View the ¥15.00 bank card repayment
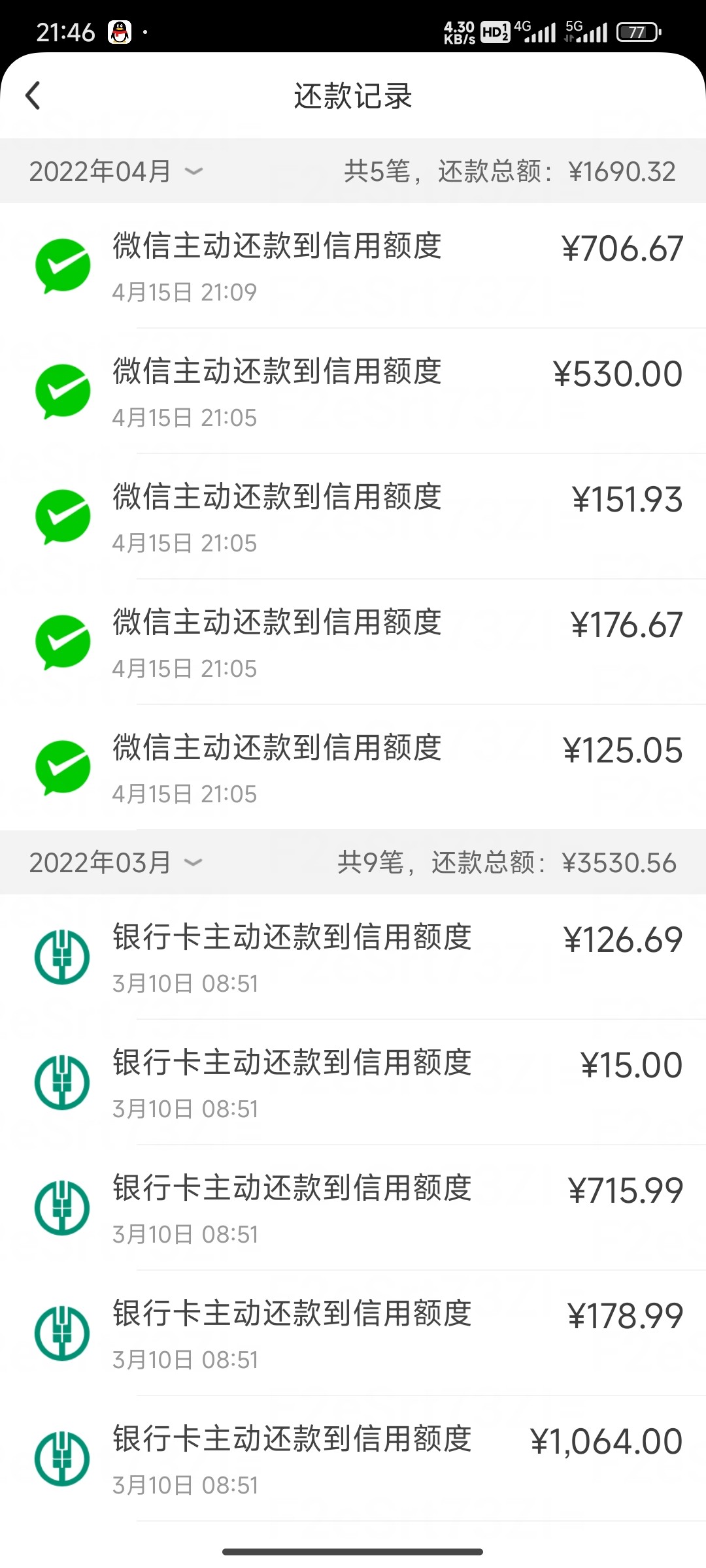This screenshot has width=706, height=1568. coord(353,1083)
